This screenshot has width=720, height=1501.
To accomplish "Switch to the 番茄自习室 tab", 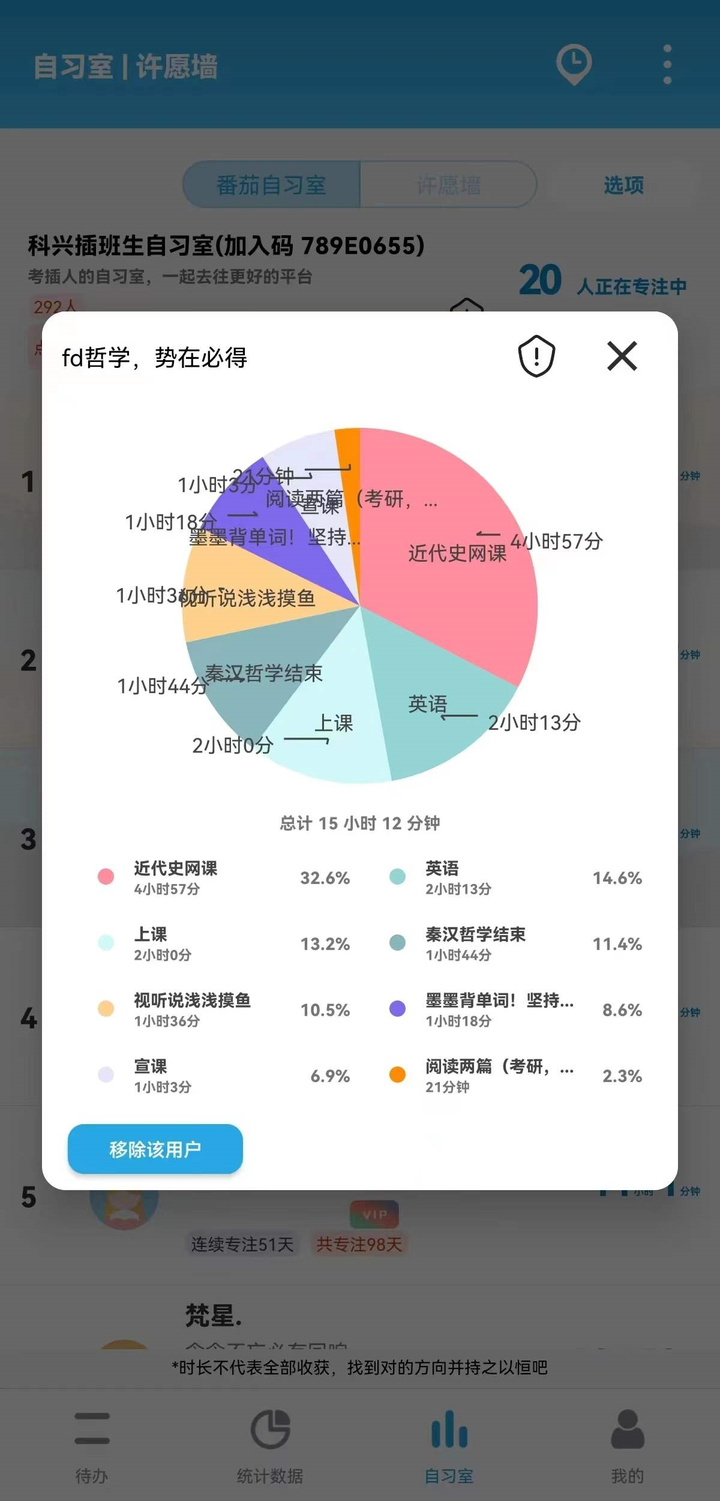I will [271, 185].
